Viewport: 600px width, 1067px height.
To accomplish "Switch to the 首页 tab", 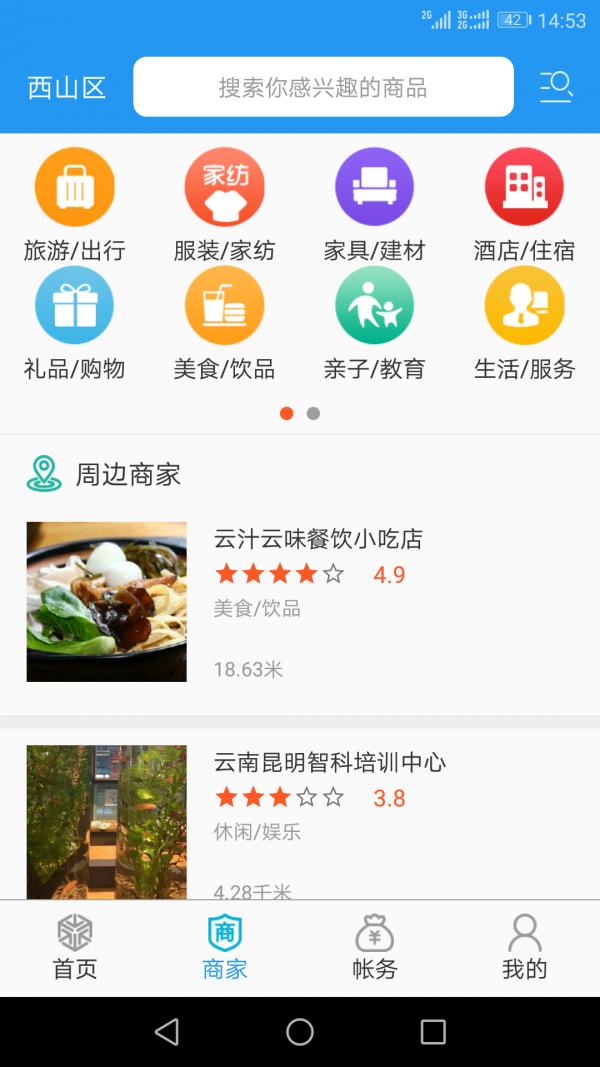I will pyautogui.click(x=75, y=947).
